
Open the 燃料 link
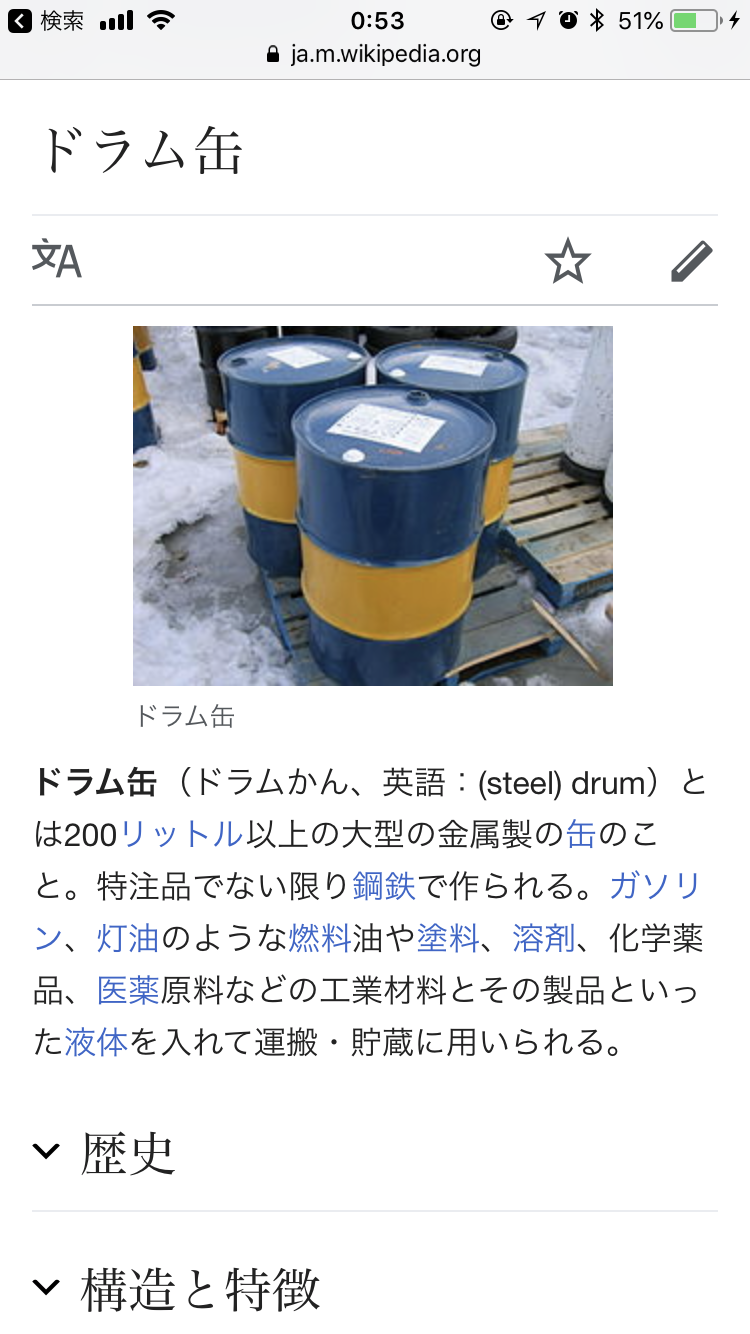tap(320, 938)
